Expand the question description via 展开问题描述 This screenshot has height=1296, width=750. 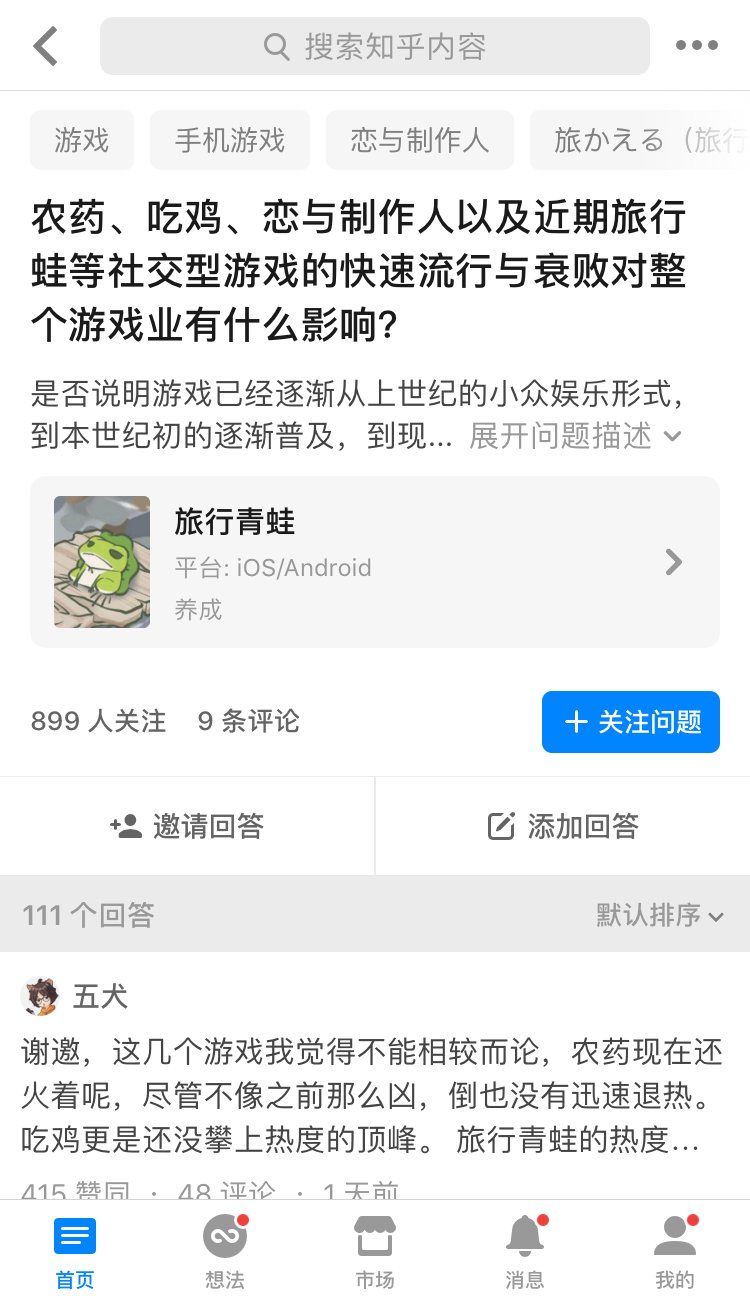coord(575,436)
